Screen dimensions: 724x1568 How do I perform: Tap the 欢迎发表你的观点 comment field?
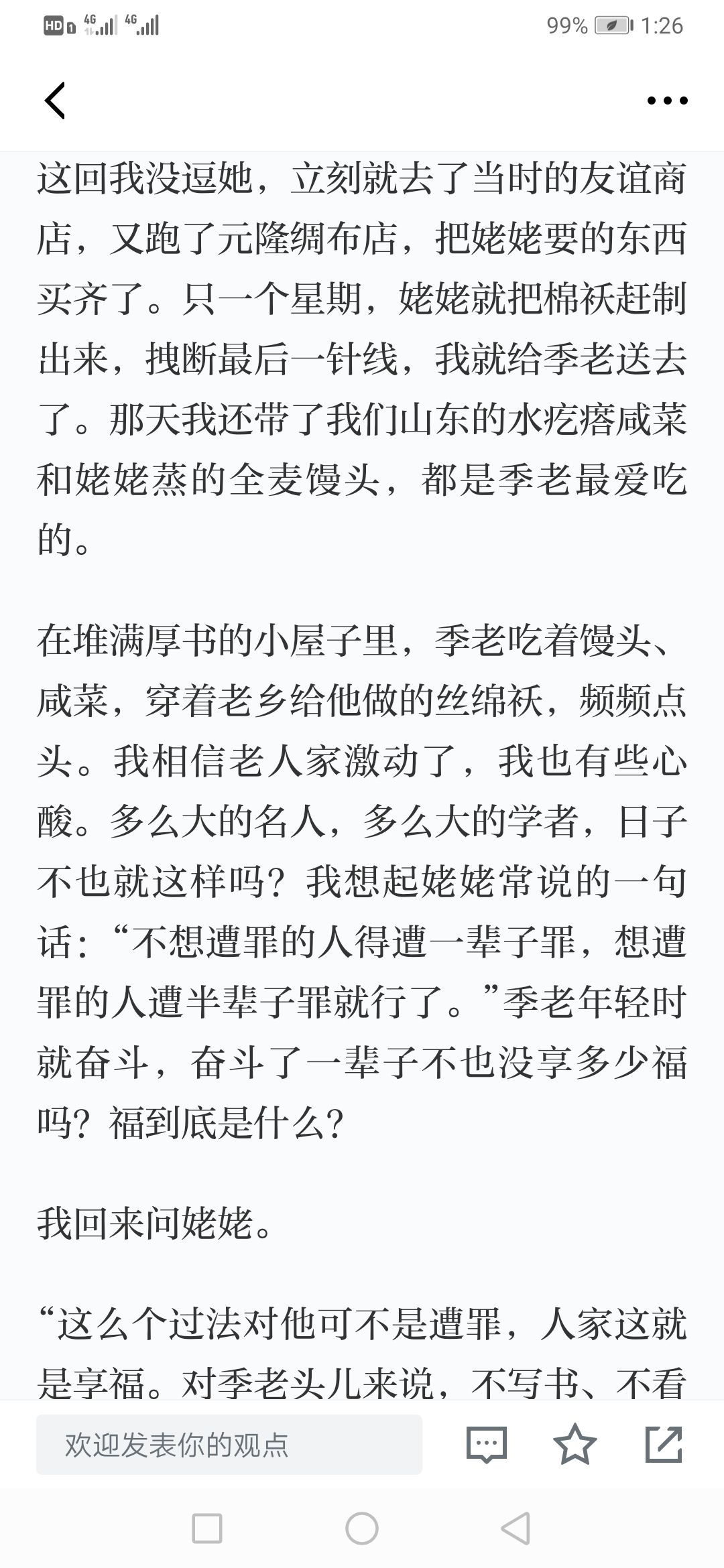click(x=229, y=1444)
